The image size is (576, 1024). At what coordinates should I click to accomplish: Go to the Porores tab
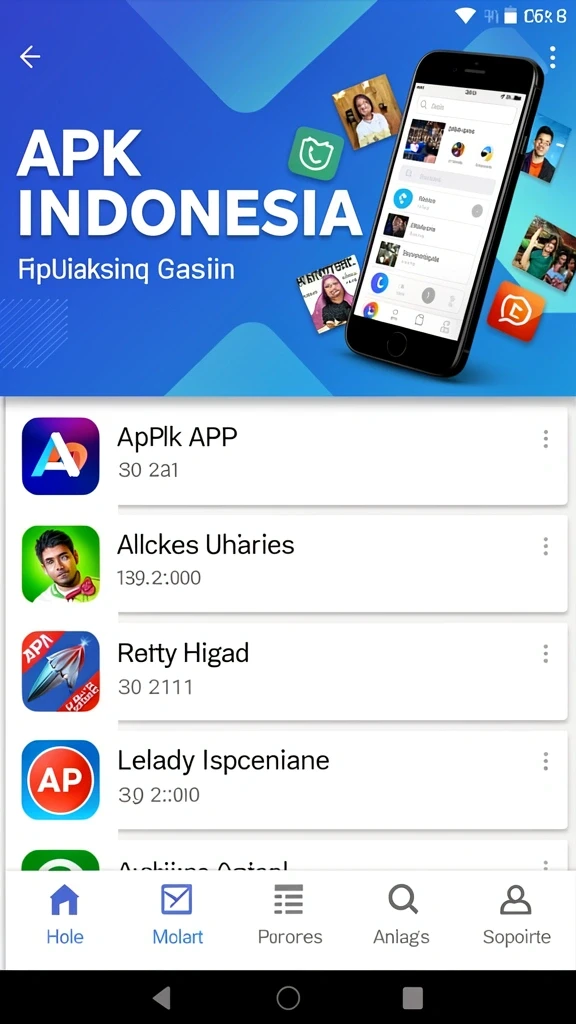click(290, 914)
